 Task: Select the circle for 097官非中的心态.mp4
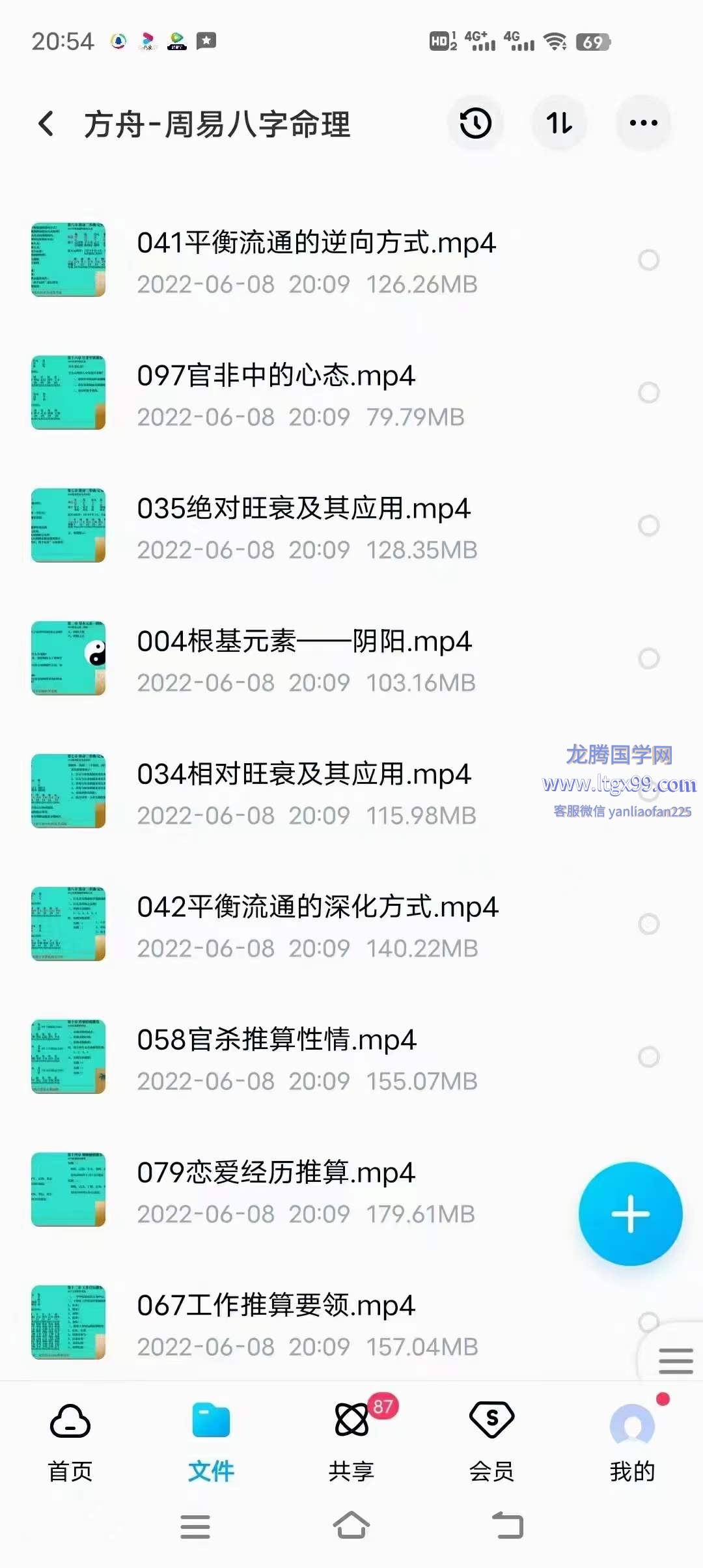click(648, 393)
